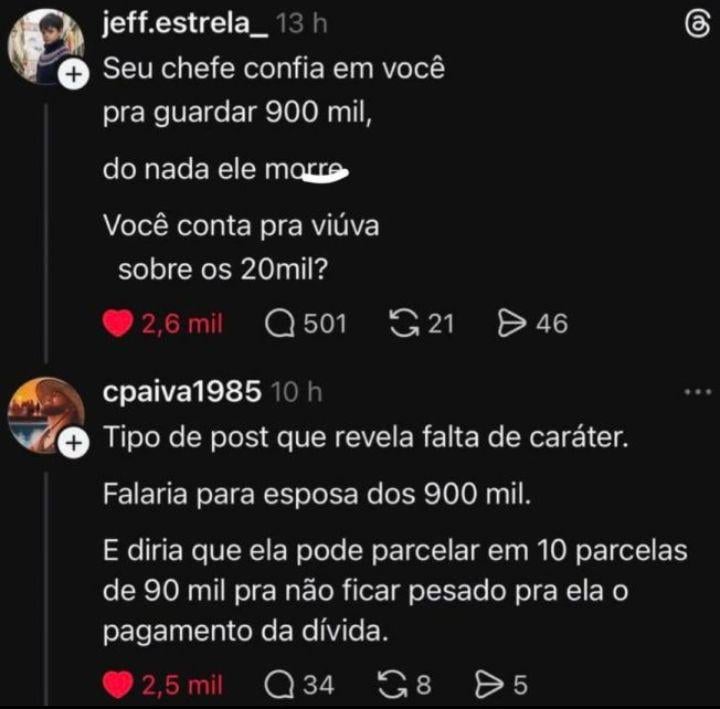Viewport: 720px width, 709px height.
Task: Comment on cpaiva1985's reply
Action: click(280, 685)
